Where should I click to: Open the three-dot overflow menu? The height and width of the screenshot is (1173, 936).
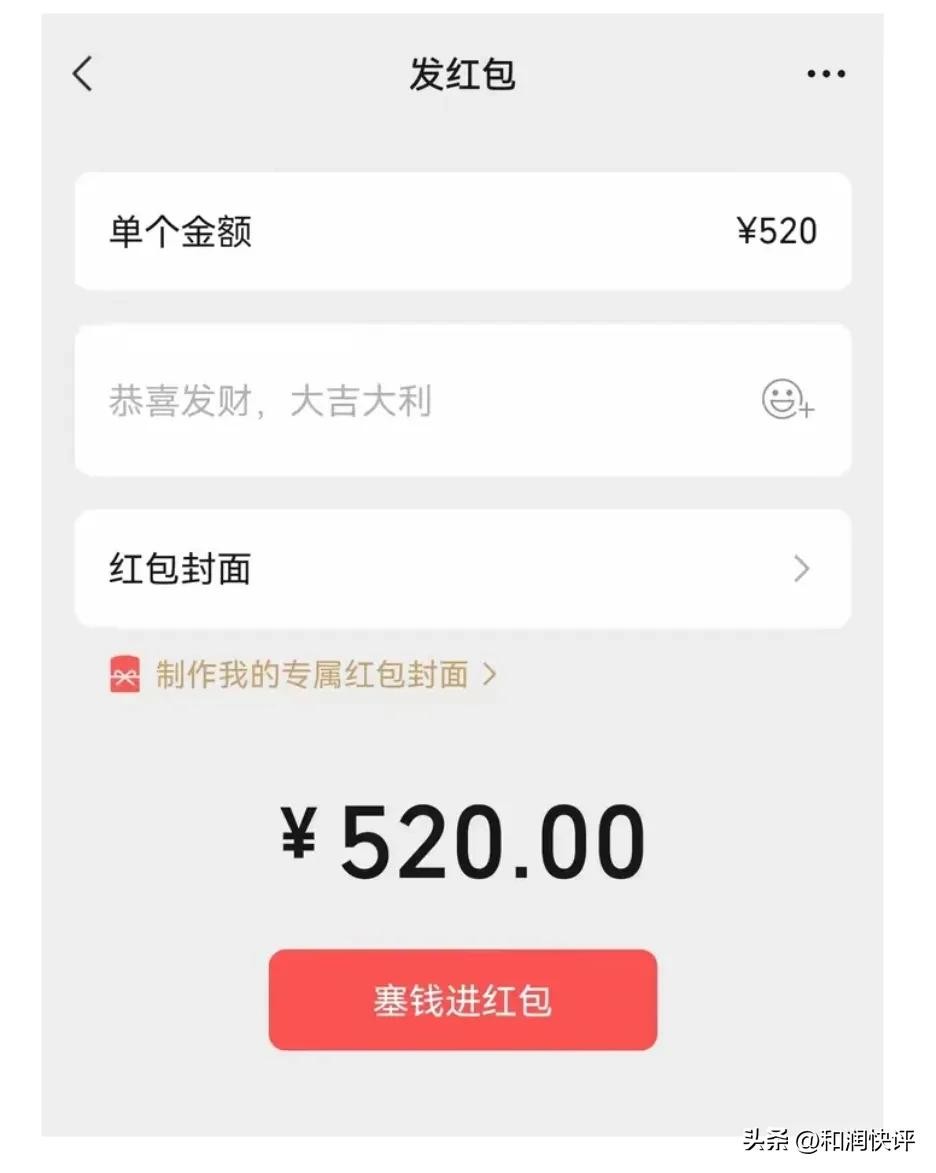826,74
